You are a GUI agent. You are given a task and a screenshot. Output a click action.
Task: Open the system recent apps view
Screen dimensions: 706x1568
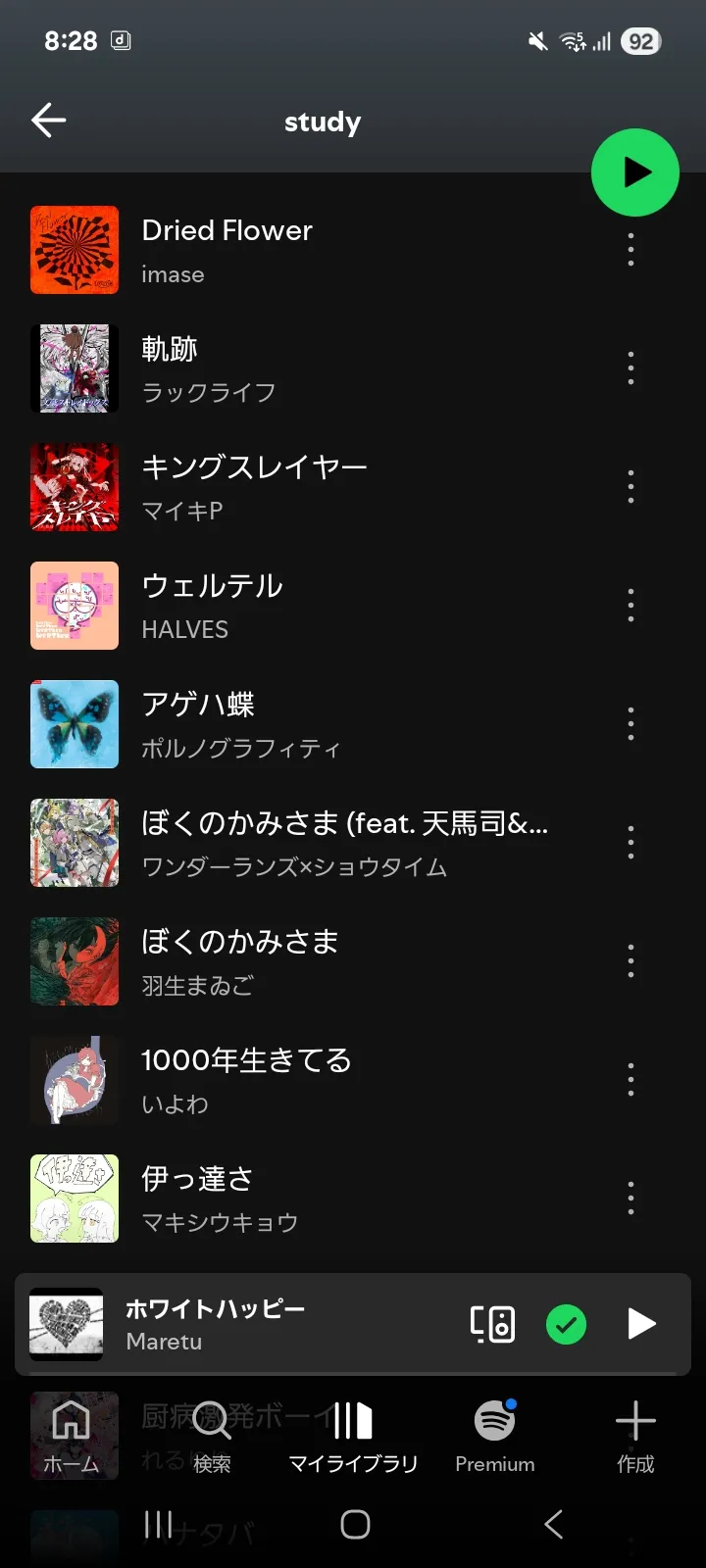(158, 1524)
